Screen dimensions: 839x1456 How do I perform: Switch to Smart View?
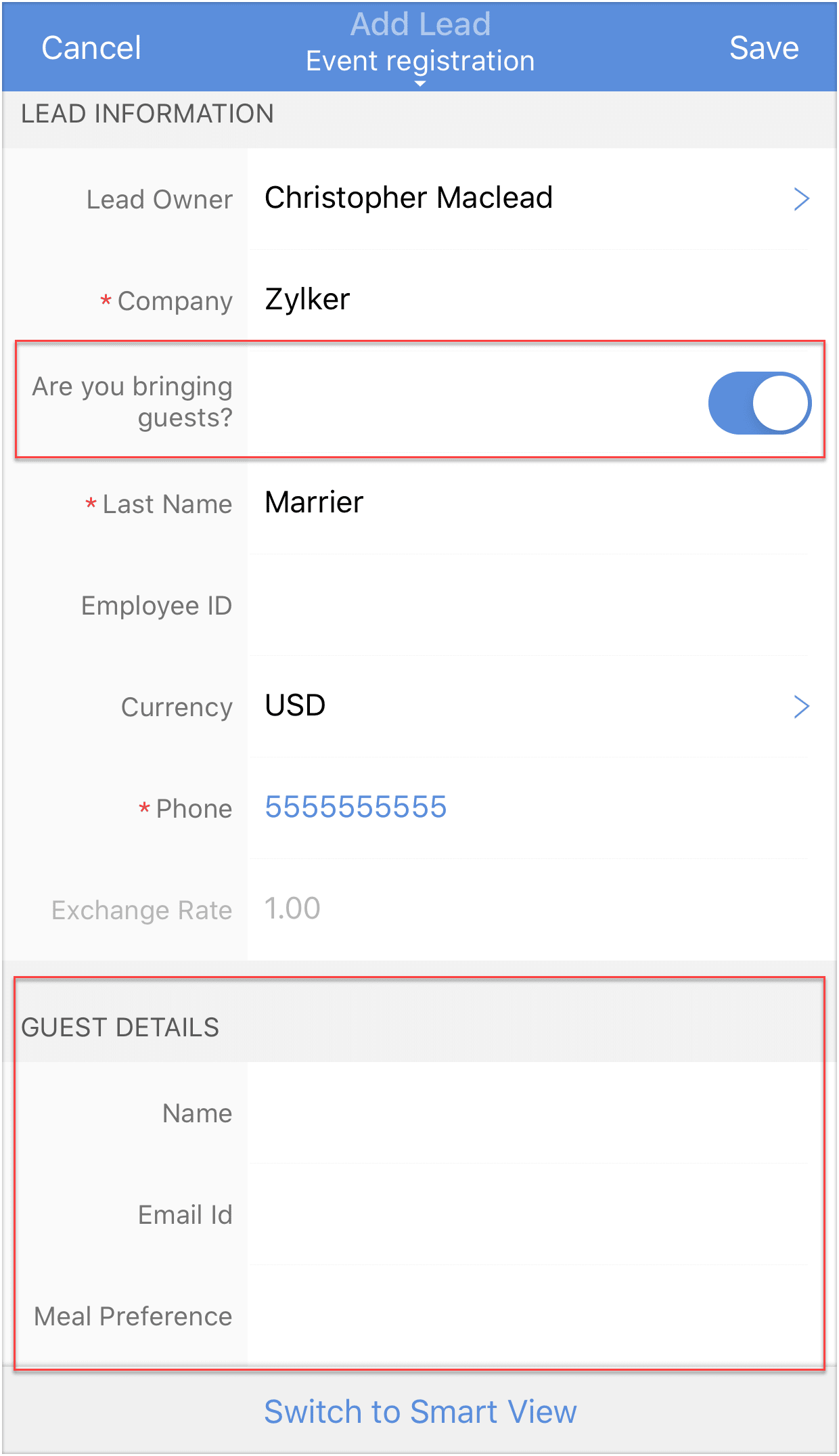pos(420,1412)
